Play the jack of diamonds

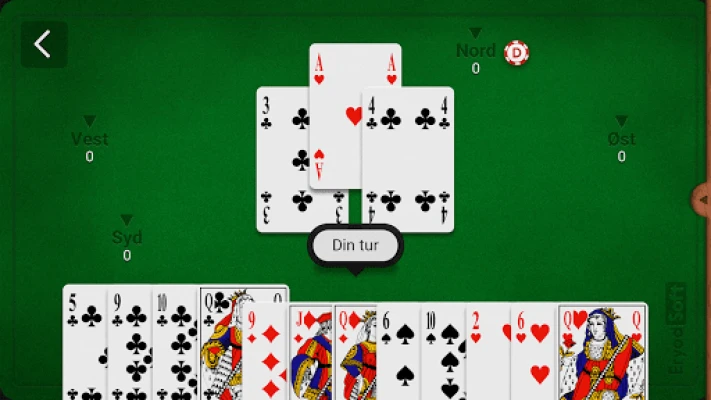tap(310, 355)
